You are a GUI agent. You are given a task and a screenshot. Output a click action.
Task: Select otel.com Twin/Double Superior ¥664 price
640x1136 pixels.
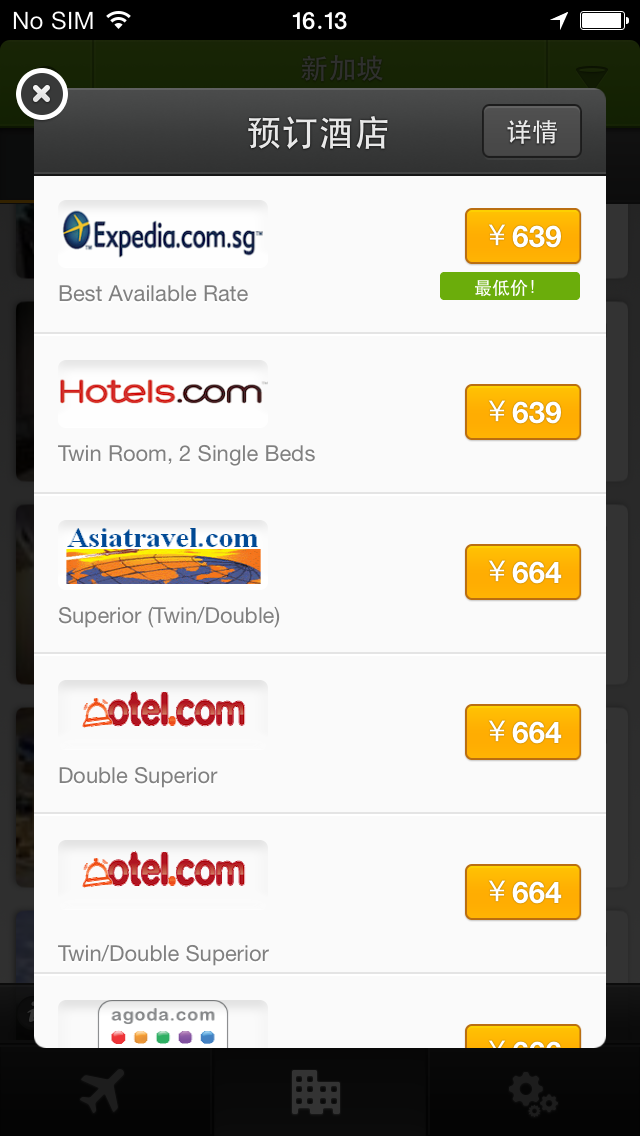pos(522,892)
